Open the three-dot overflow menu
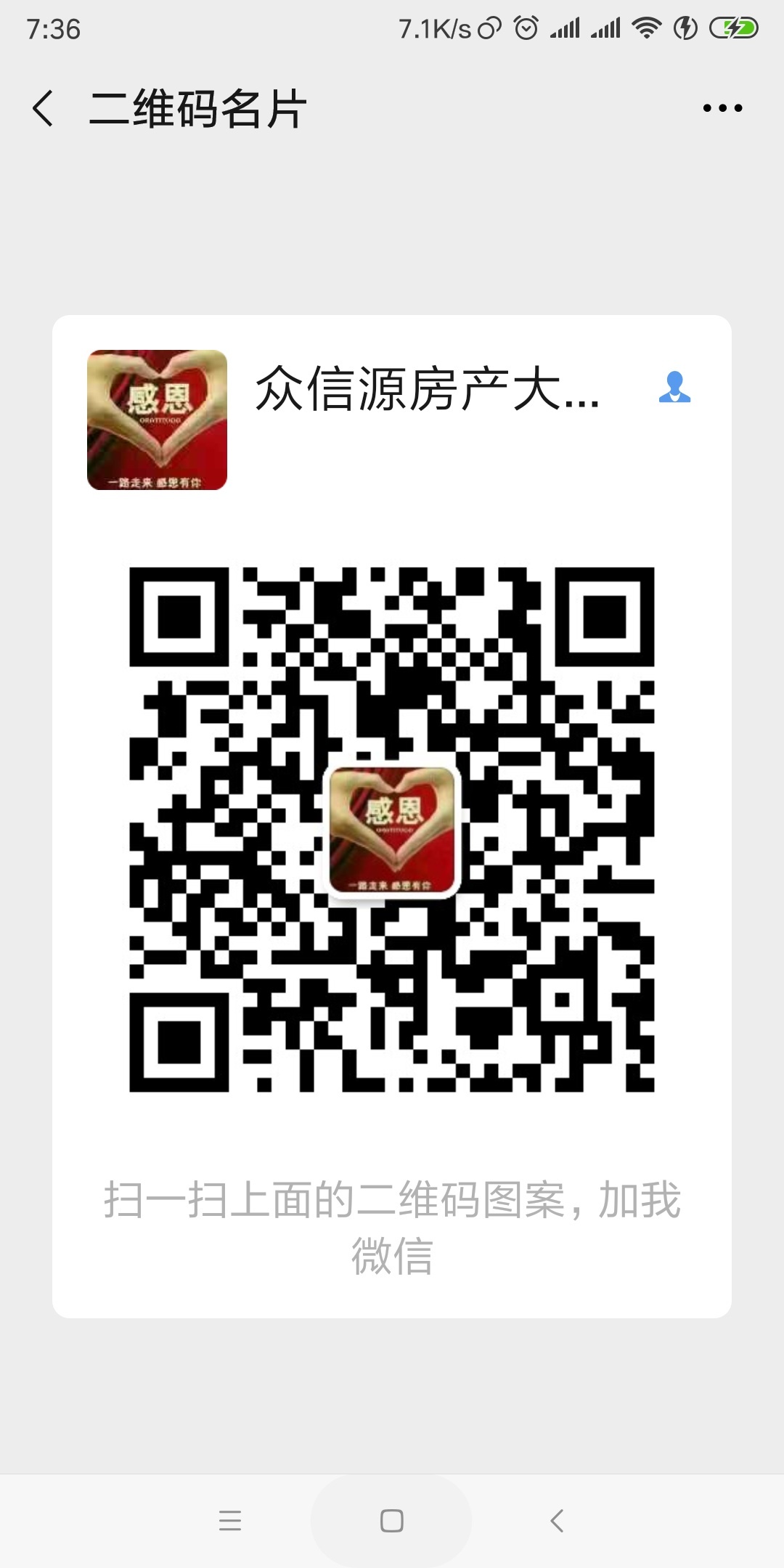Image resolution: width=784 pixels, height=1568 pixels. point(722,109)
